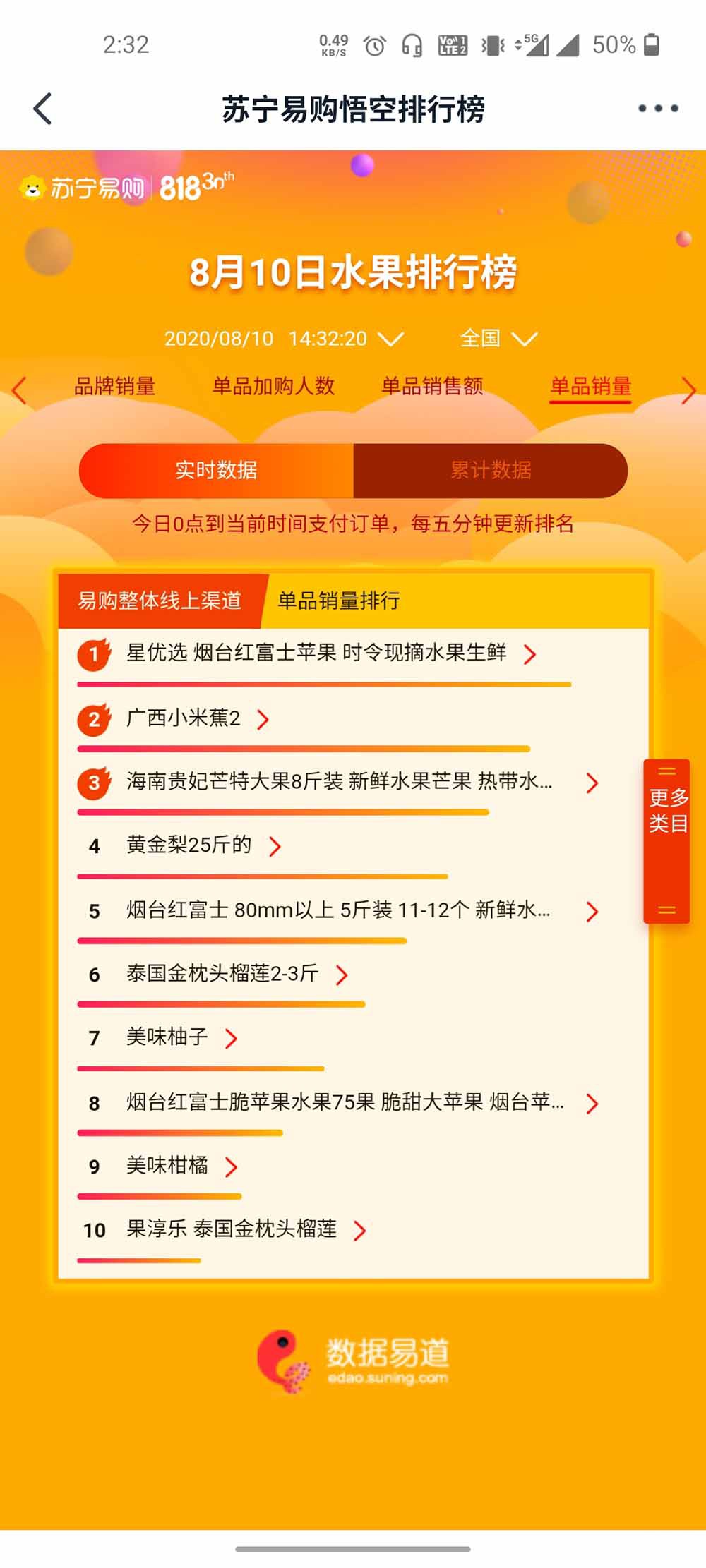Select the 单品销量 tab
Viewport: 706px width, 1568px height.
590,386
